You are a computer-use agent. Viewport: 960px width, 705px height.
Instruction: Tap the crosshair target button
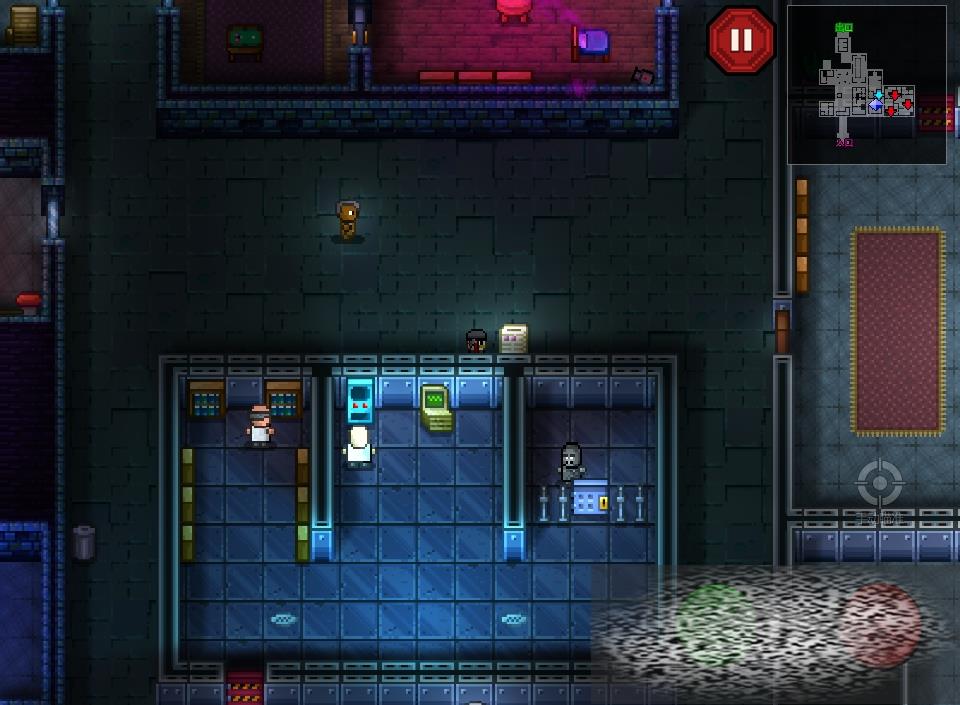click(880, 485)
